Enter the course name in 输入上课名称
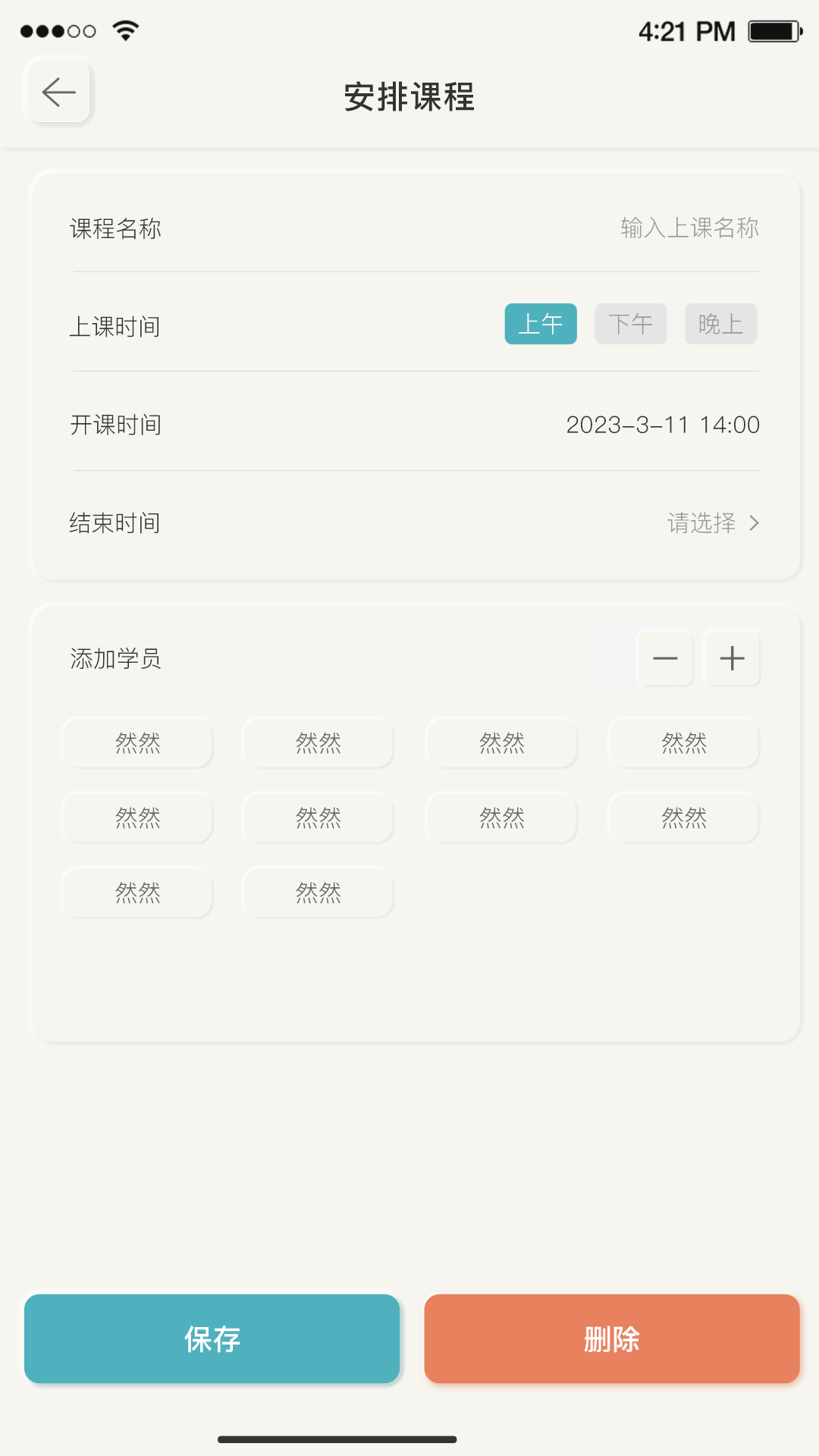 pyautogui.click(x=689, y=227)
